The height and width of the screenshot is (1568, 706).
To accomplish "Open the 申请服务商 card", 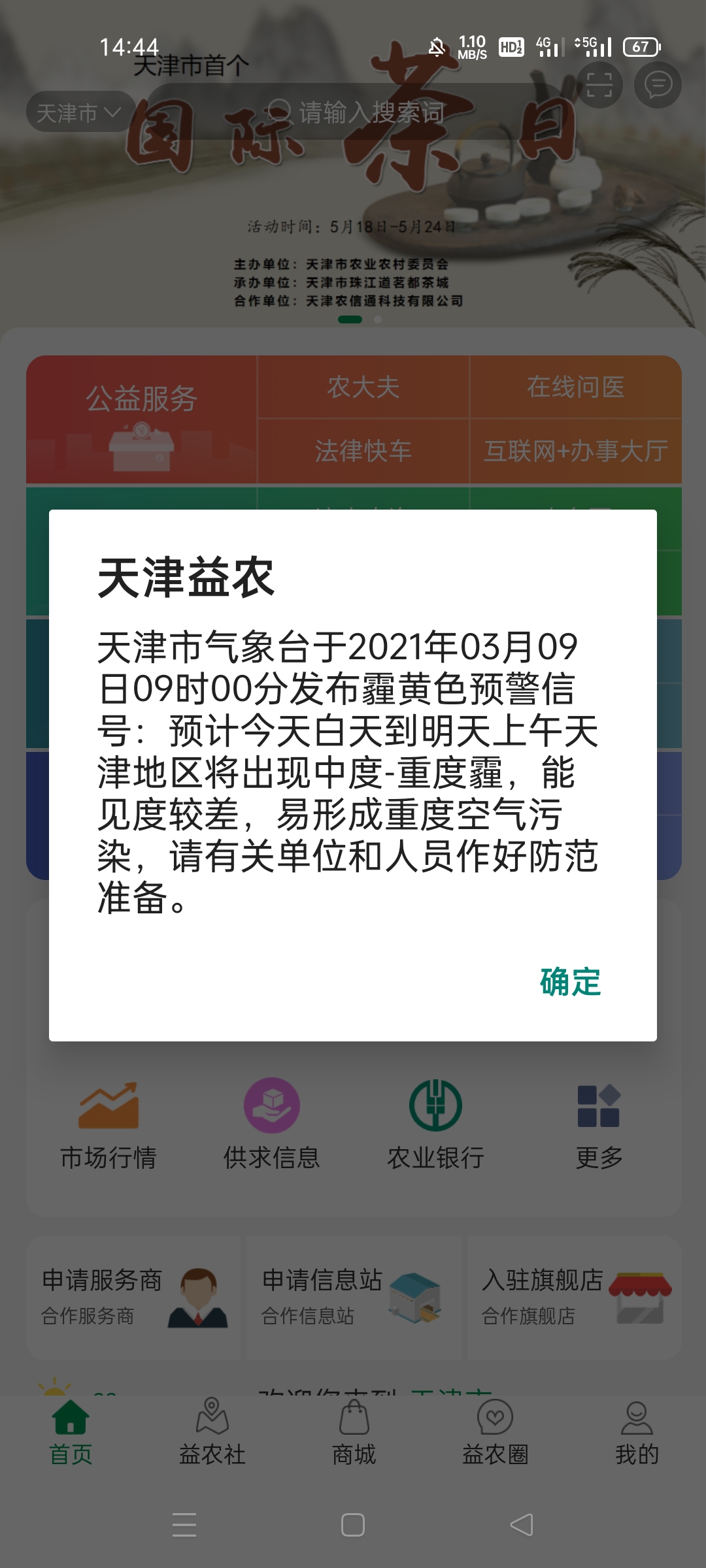I will pyautogui.click(x=134, y=1297).
